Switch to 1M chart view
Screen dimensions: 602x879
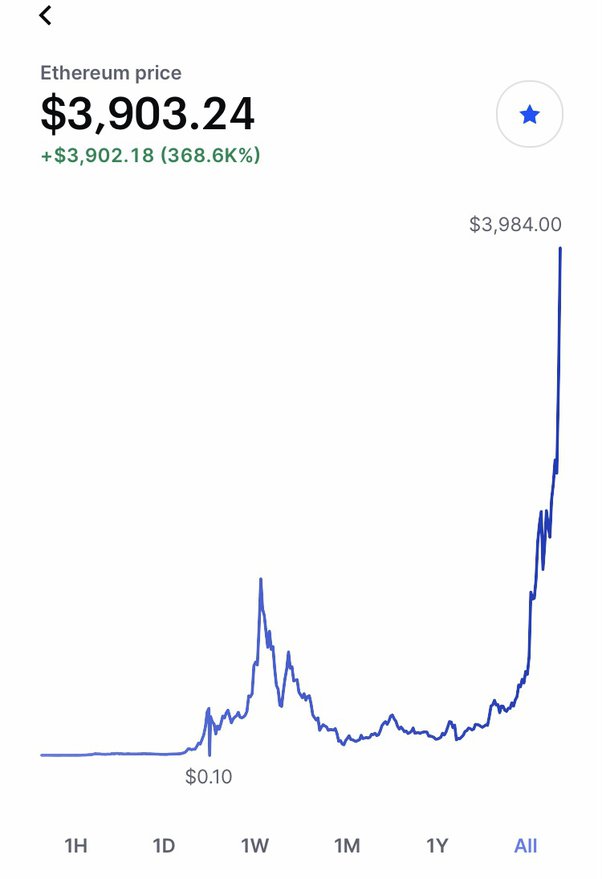[x=346, y=846]
